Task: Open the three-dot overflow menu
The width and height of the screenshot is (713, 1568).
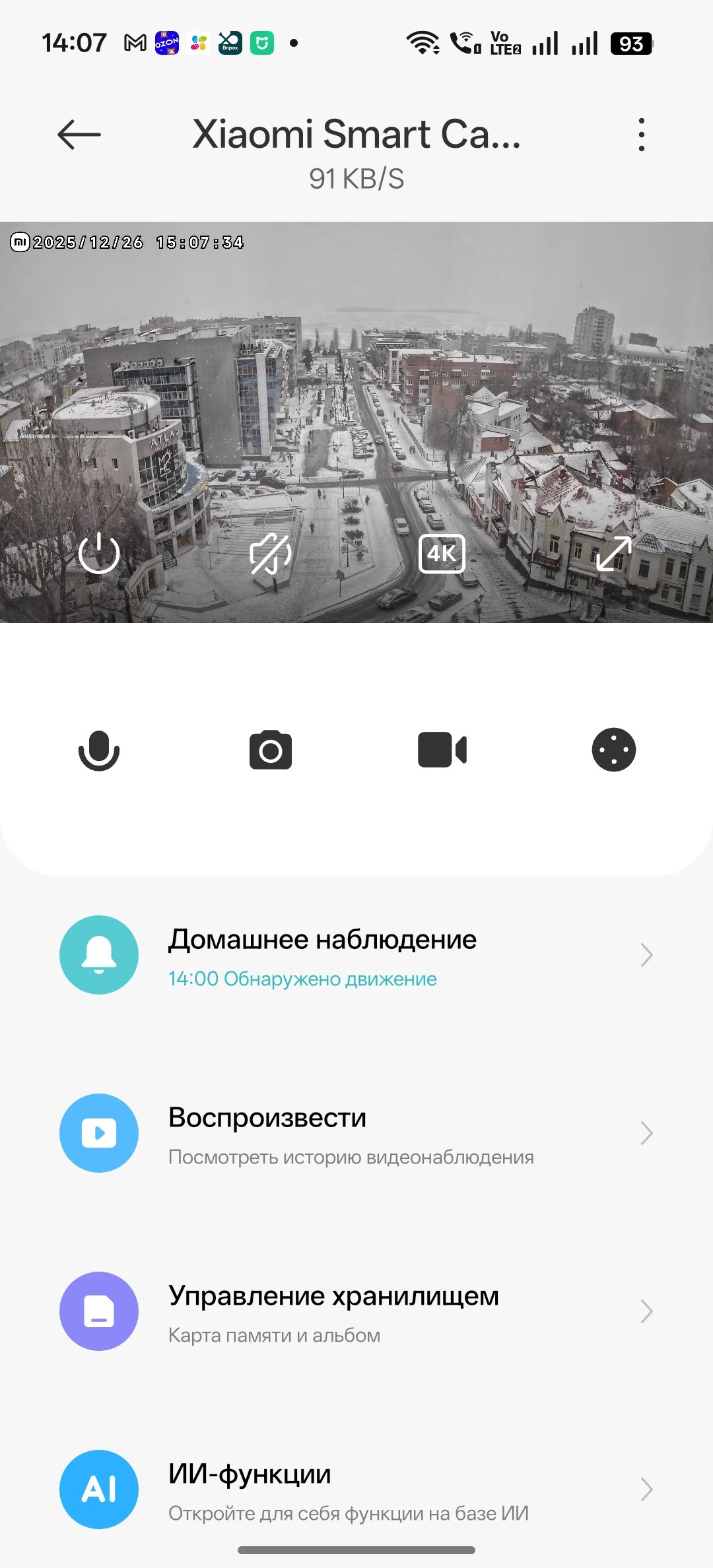Action: point(641,135)
